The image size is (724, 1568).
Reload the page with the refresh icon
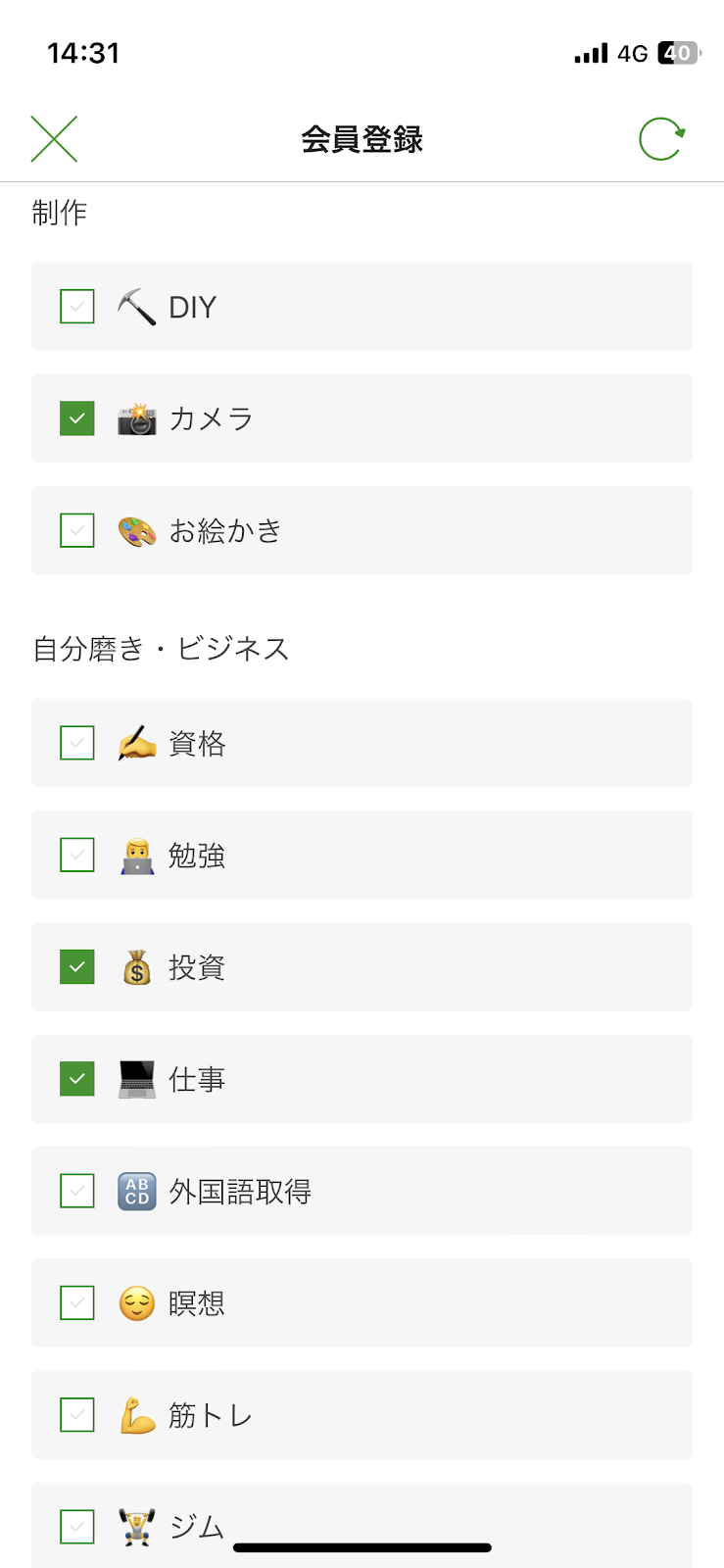pos(661,138)
